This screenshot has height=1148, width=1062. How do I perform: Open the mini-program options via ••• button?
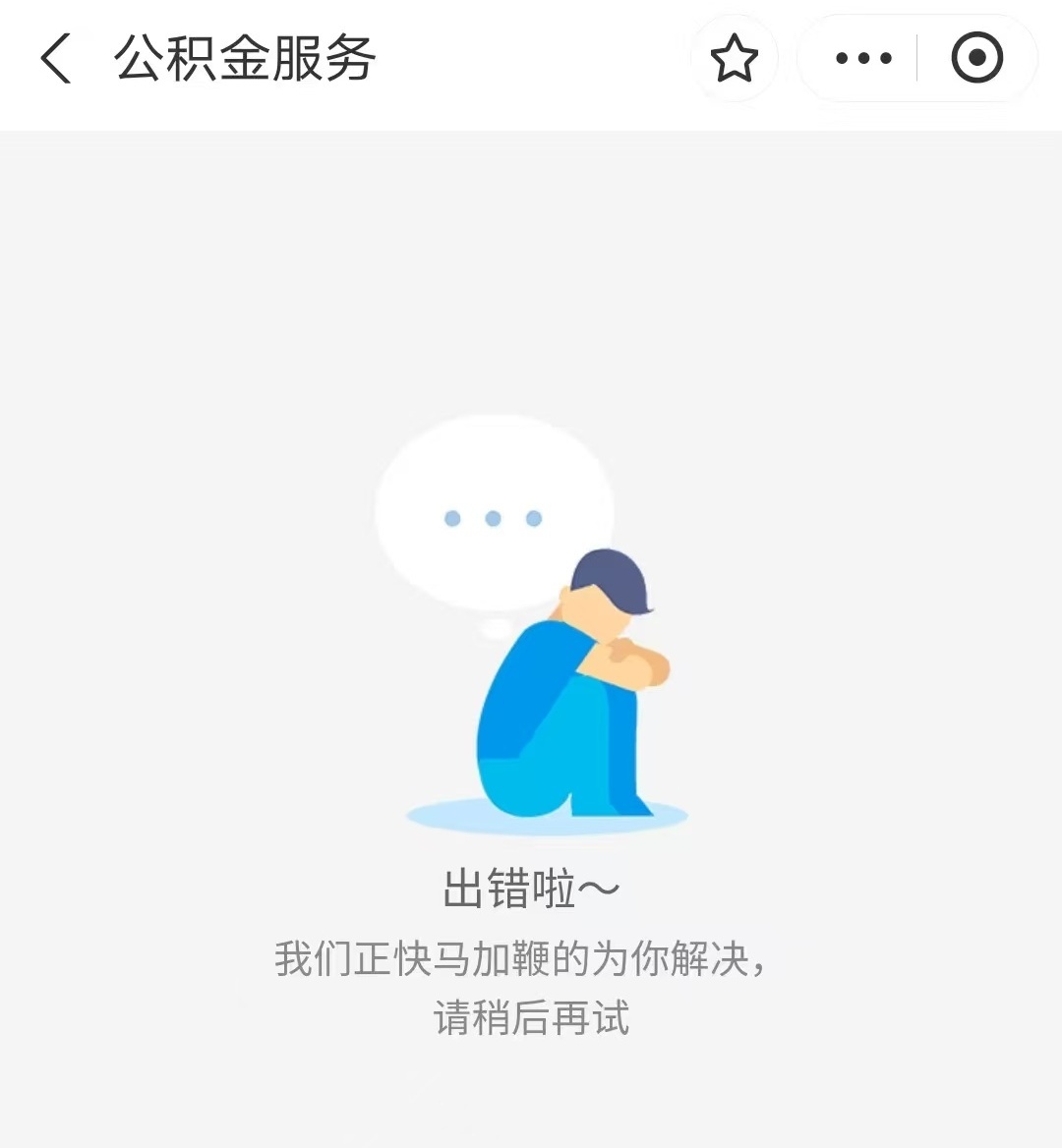pyautogui.click(x=862, y=59)
